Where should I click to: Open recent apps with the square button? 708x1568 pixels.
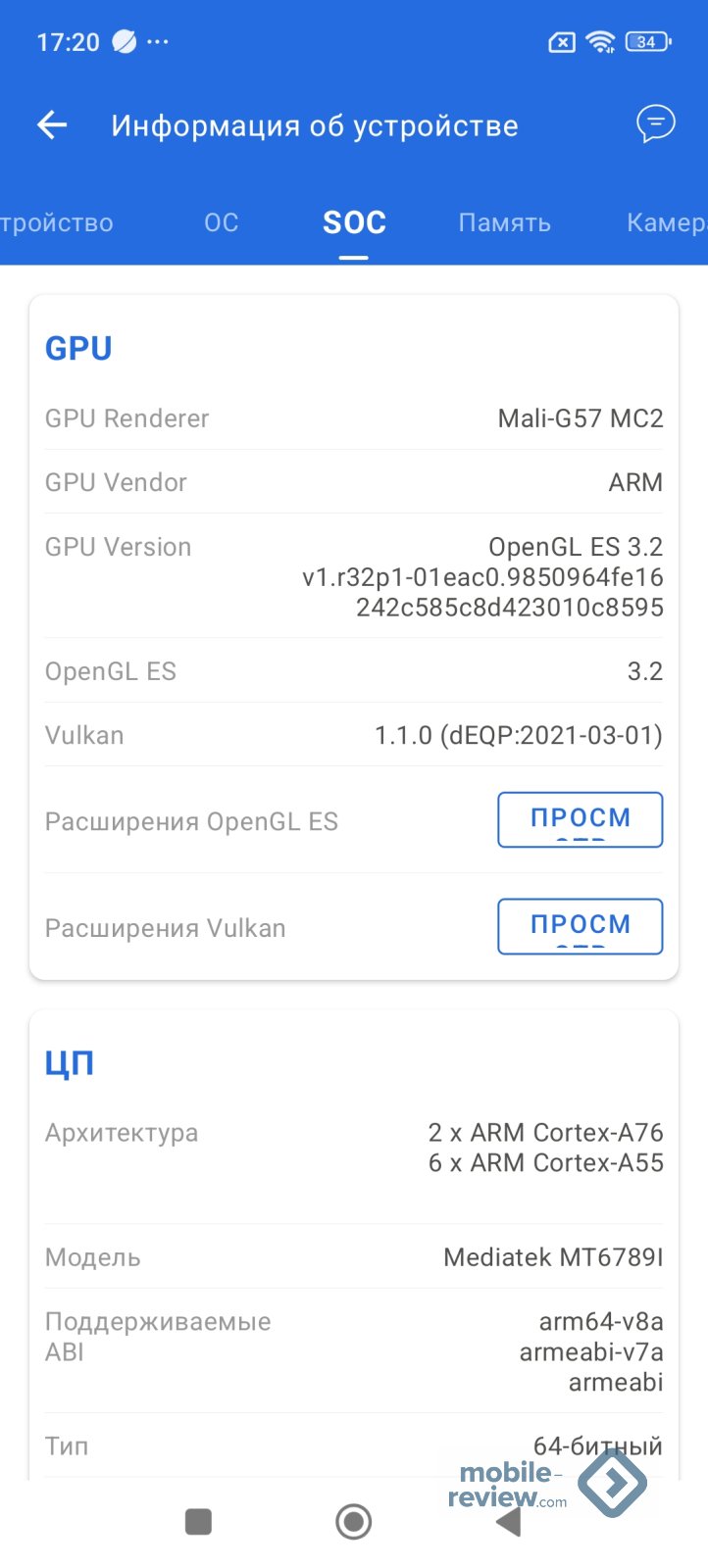pos(199,1522)
